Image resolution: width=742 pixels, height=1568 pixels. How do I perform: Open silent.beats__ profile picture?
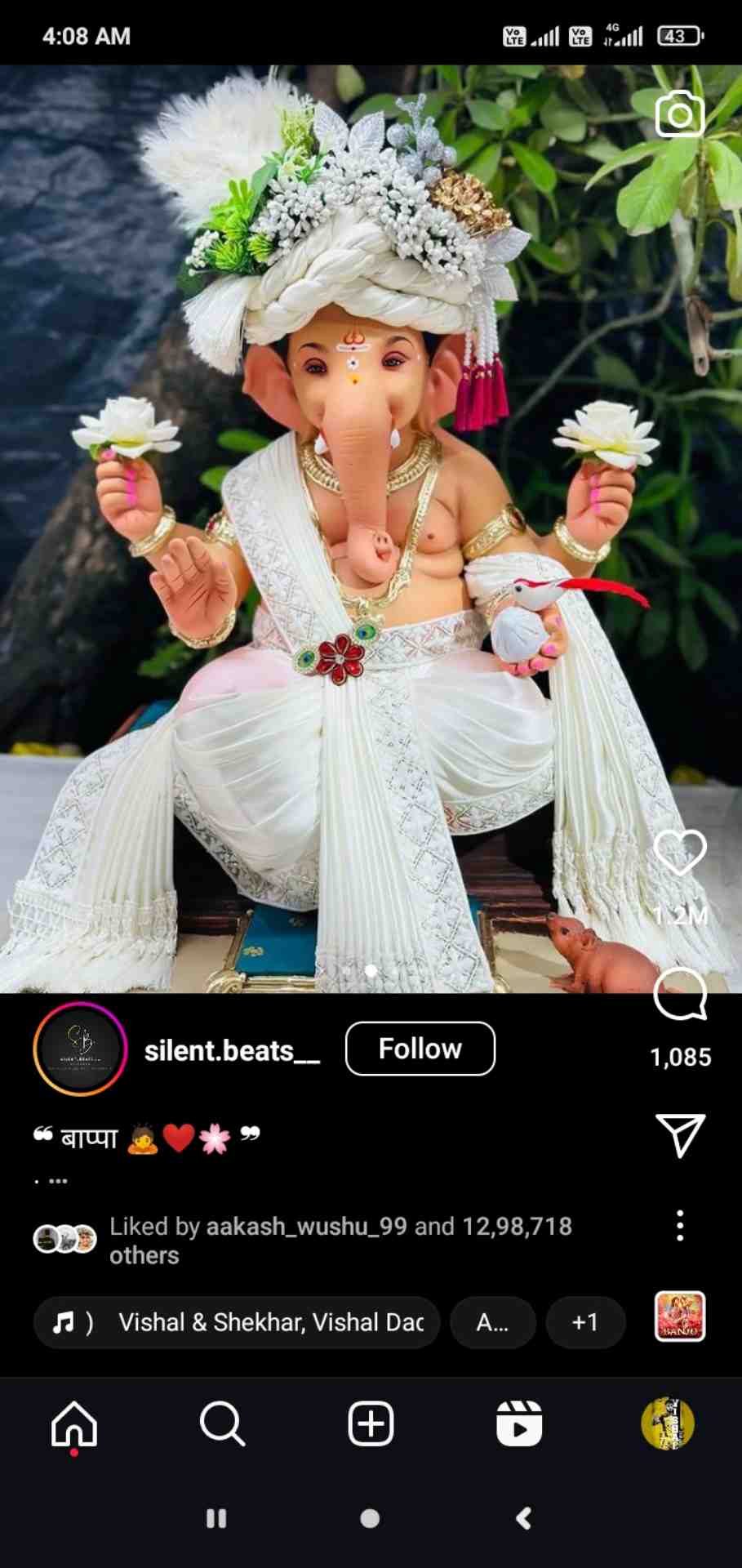pos(80,1049)
